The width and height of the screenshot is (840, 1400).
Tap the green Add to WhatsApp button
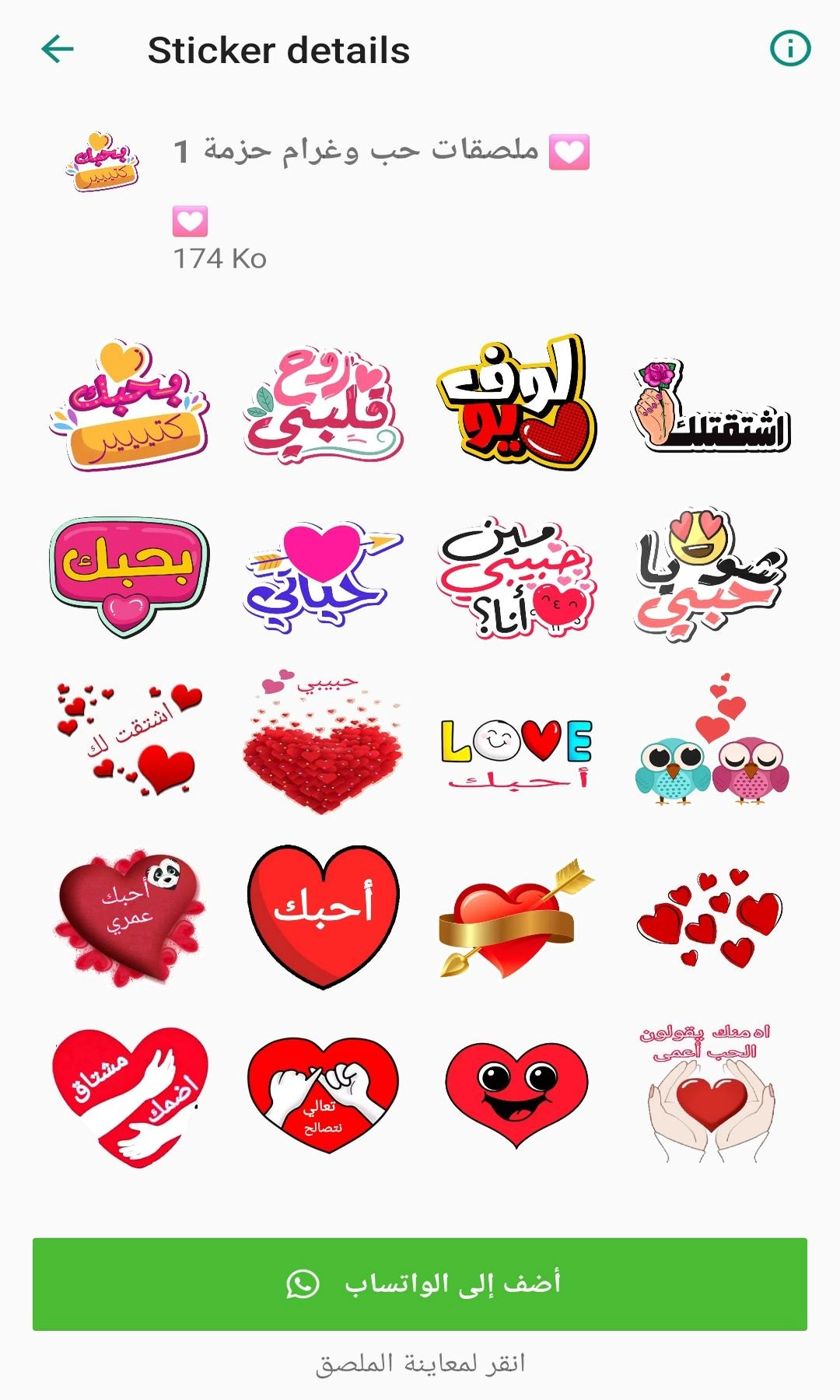pos(420,1283)
